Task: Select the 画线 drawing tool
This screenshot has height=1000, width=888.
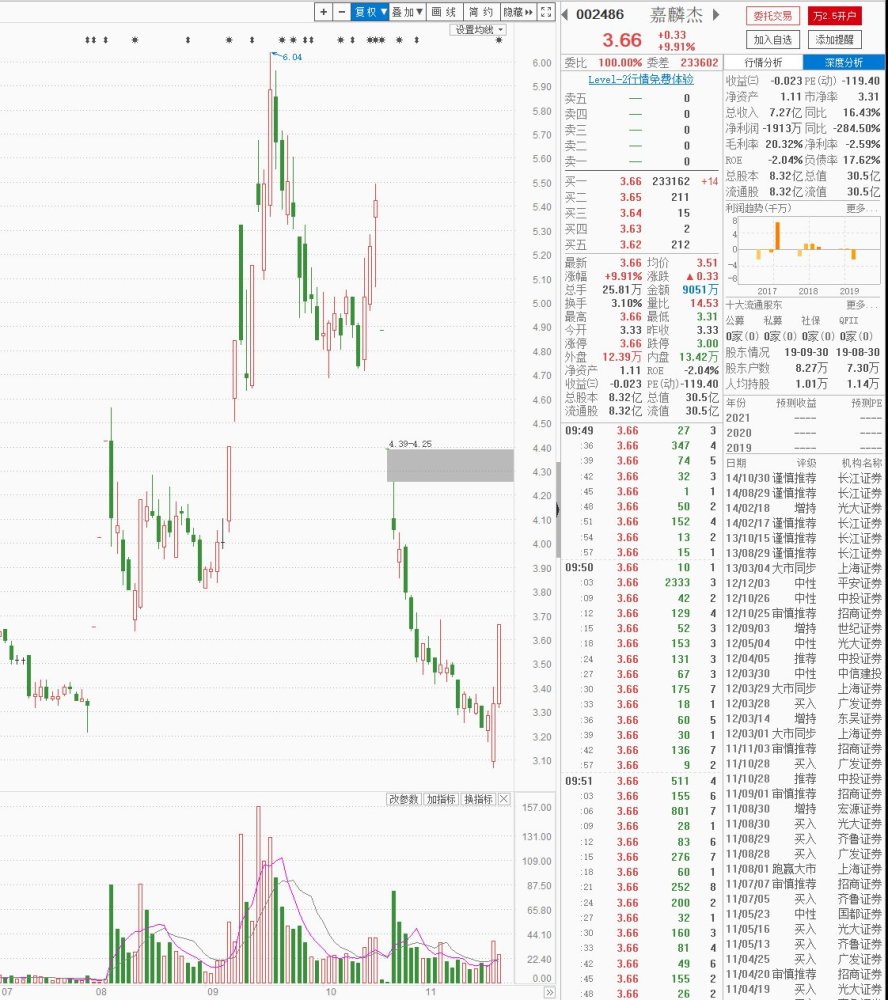Action: [443, 12]
